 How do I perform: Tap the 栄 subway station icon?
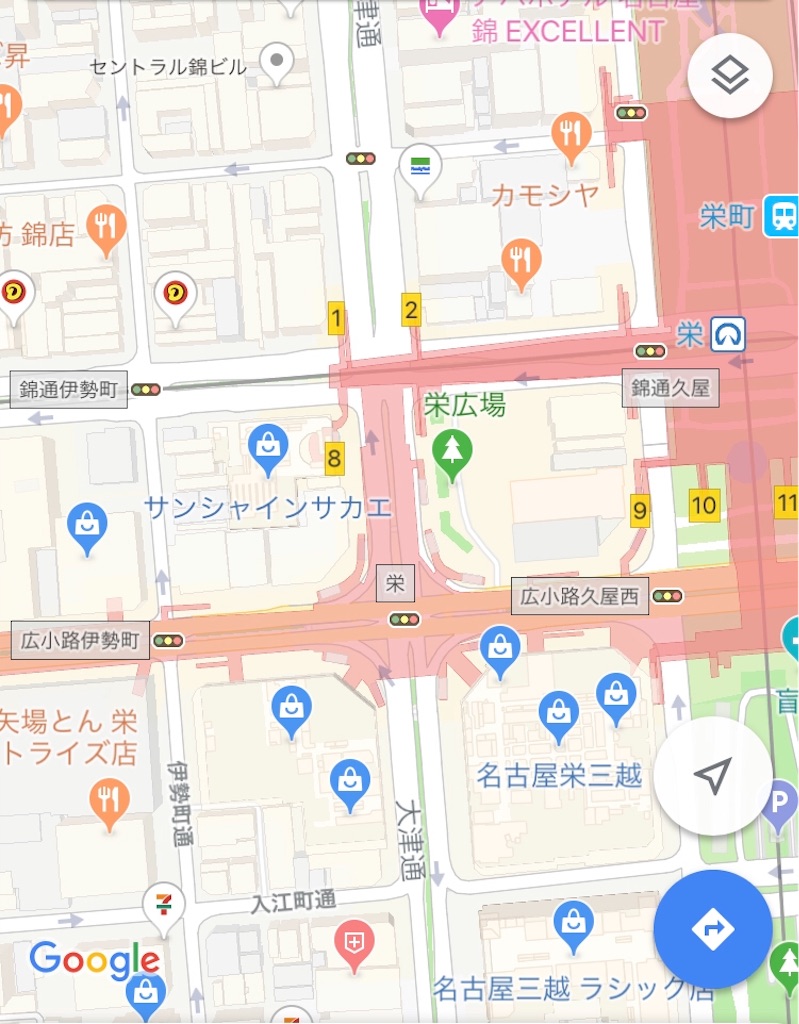tap(726, 335)
